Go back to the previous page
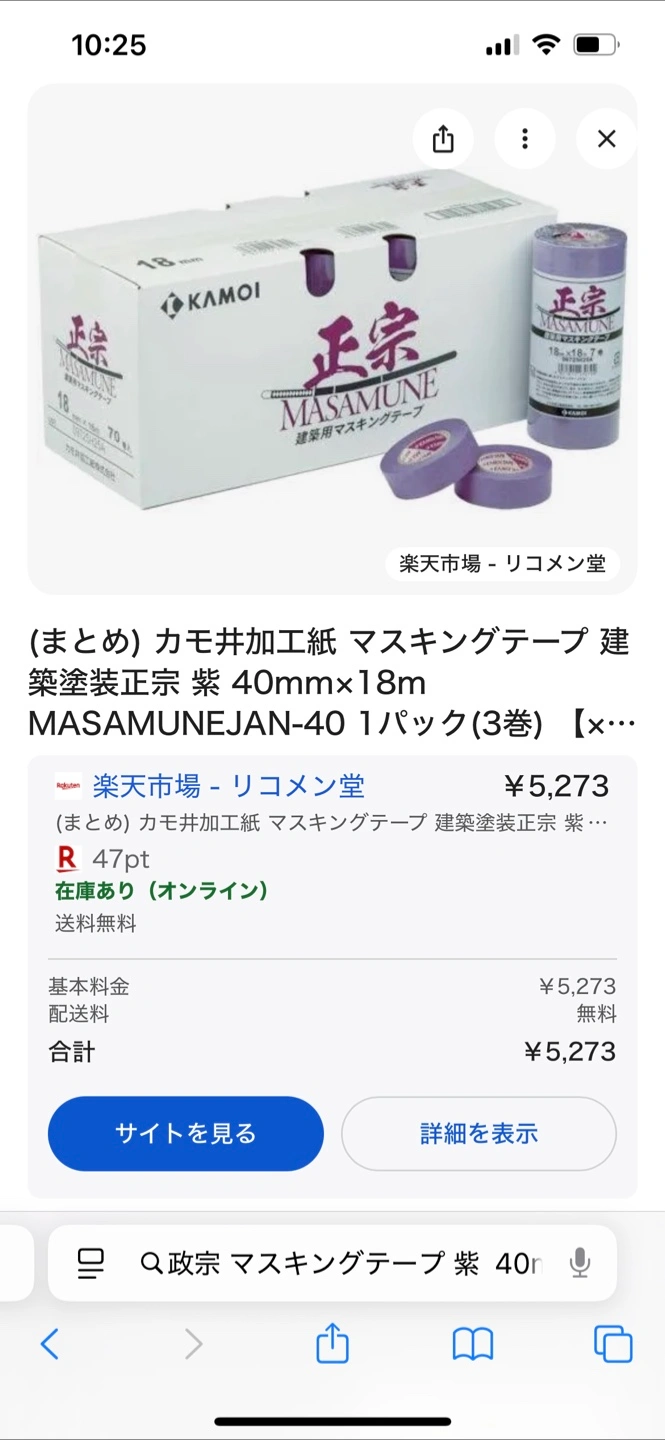Image resolution: width=665 pixels, height=1440 pixels. pos(50,1344)
